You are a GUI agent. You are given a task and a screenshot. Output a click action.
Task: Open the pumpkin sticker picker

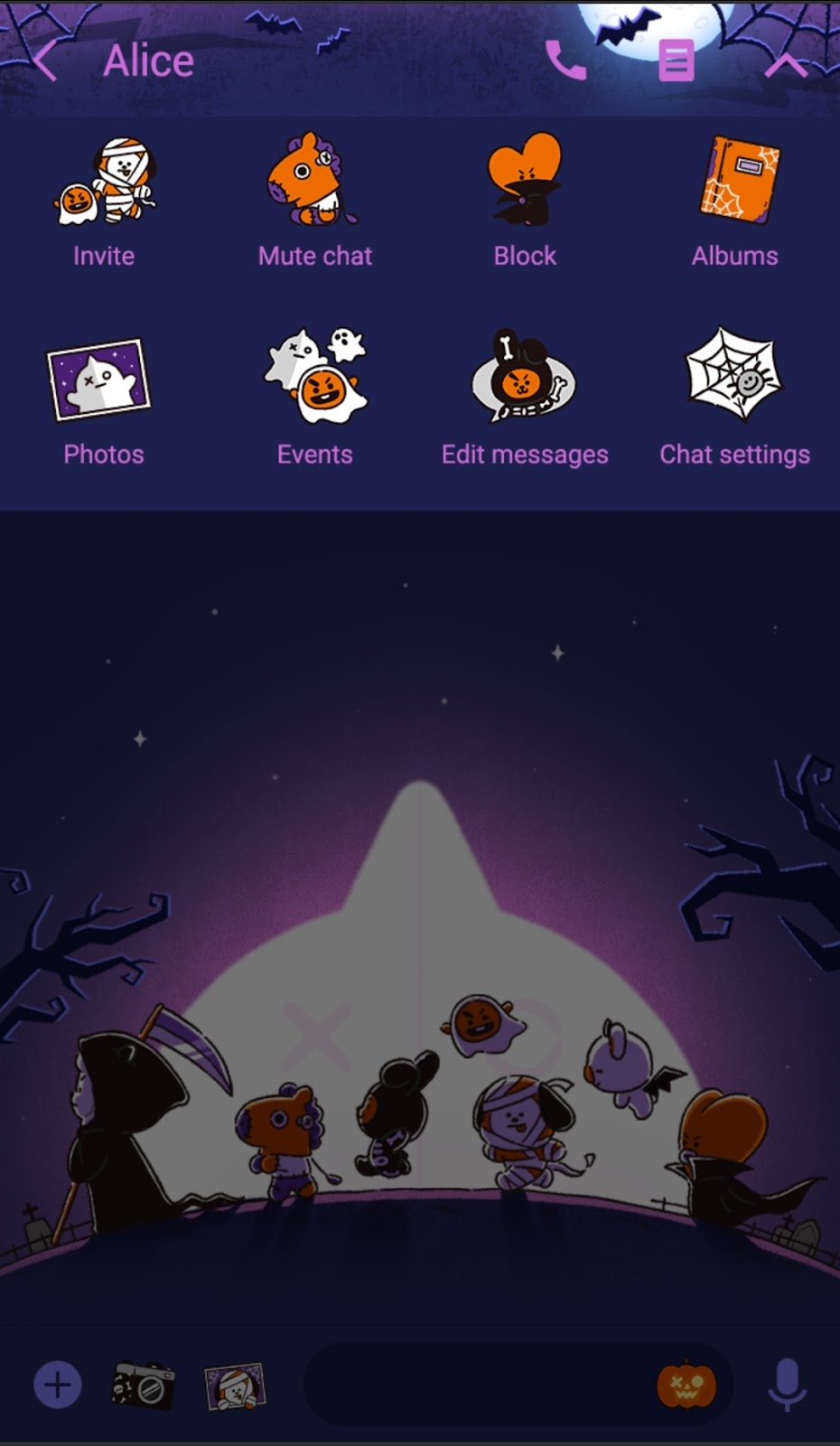tap(686, 1385)
